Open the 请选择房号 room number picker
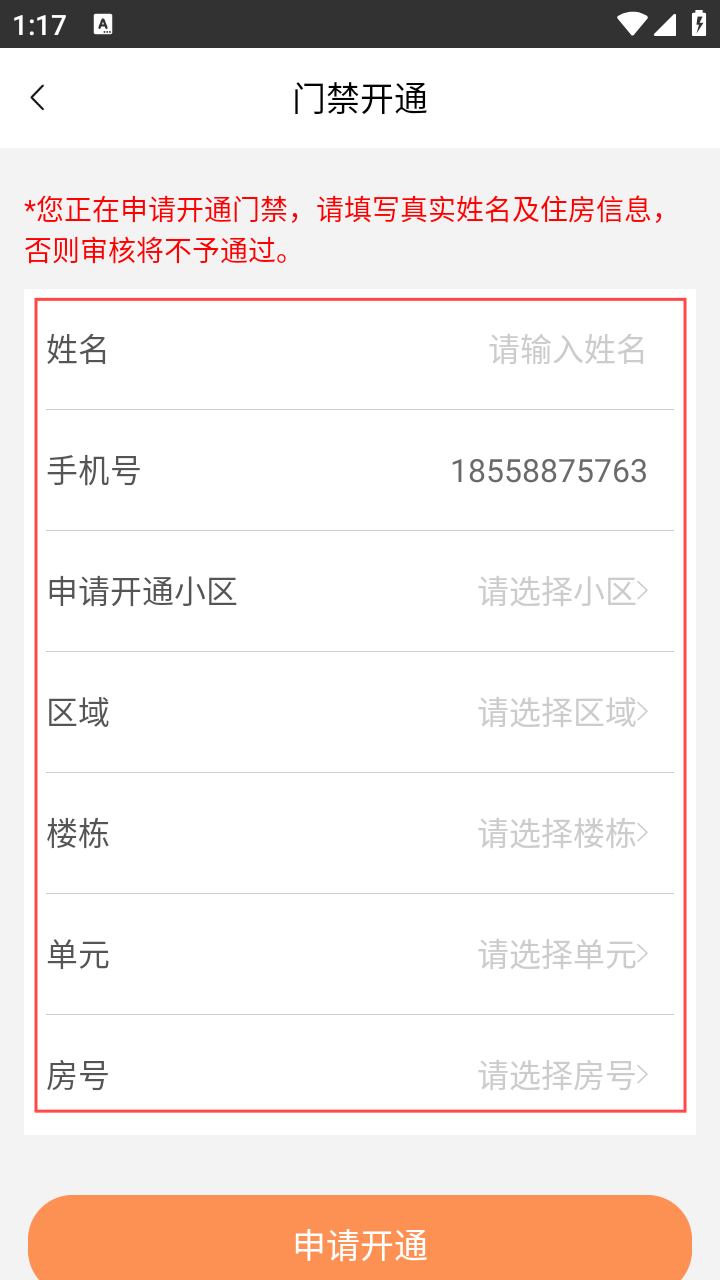The image size is (720, 1280). [562, 1076]
